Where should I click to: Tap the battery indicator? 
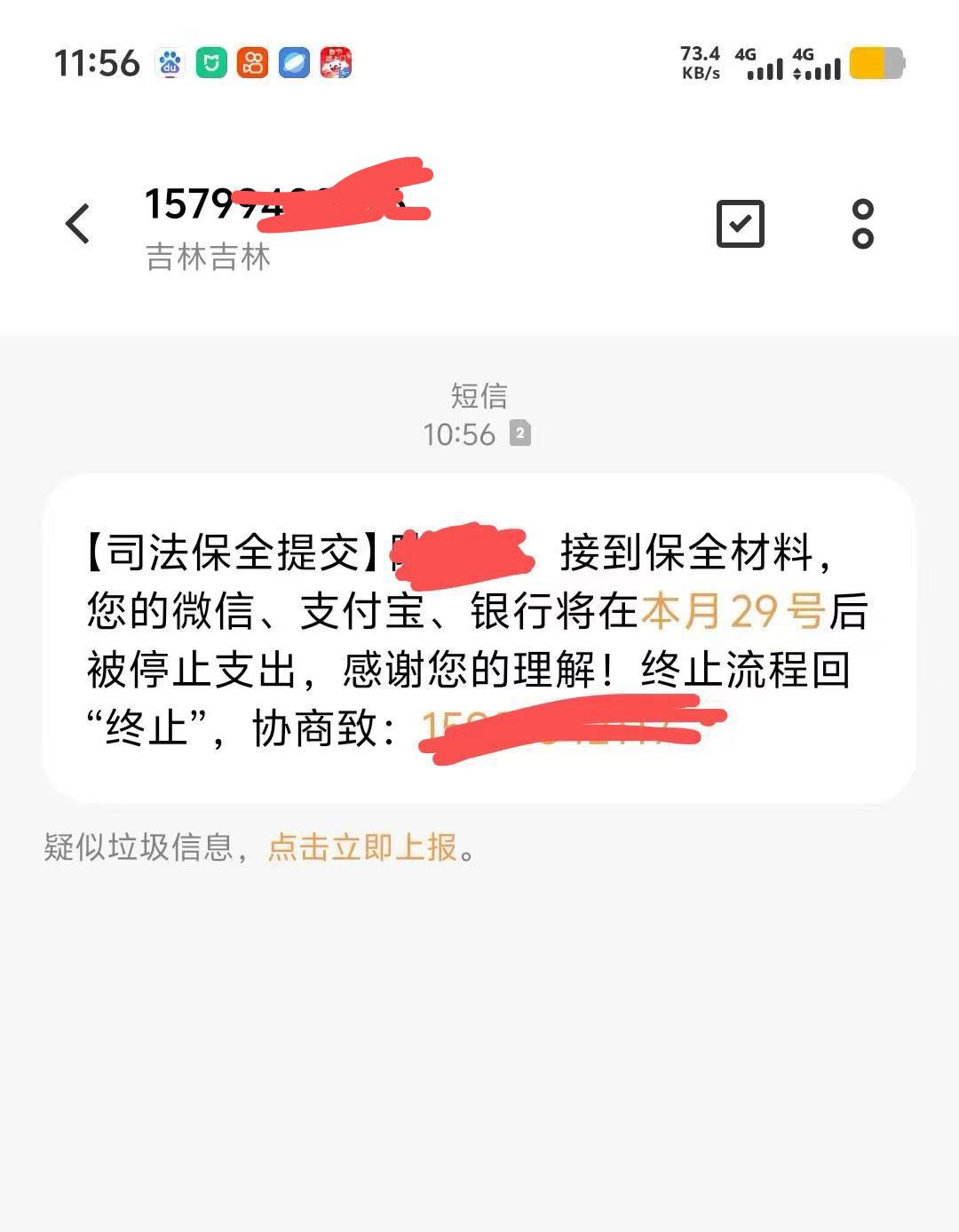click(878, 64)
